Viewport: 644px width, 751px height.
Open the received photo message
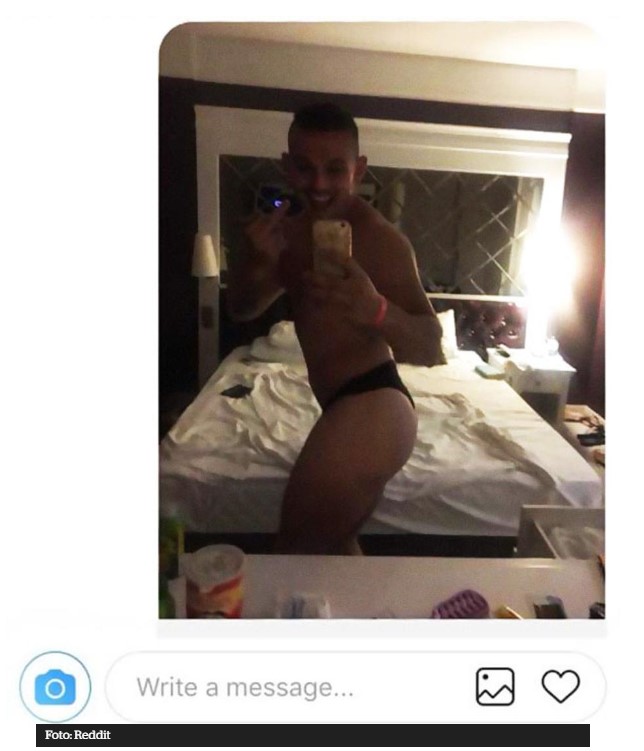381,320
